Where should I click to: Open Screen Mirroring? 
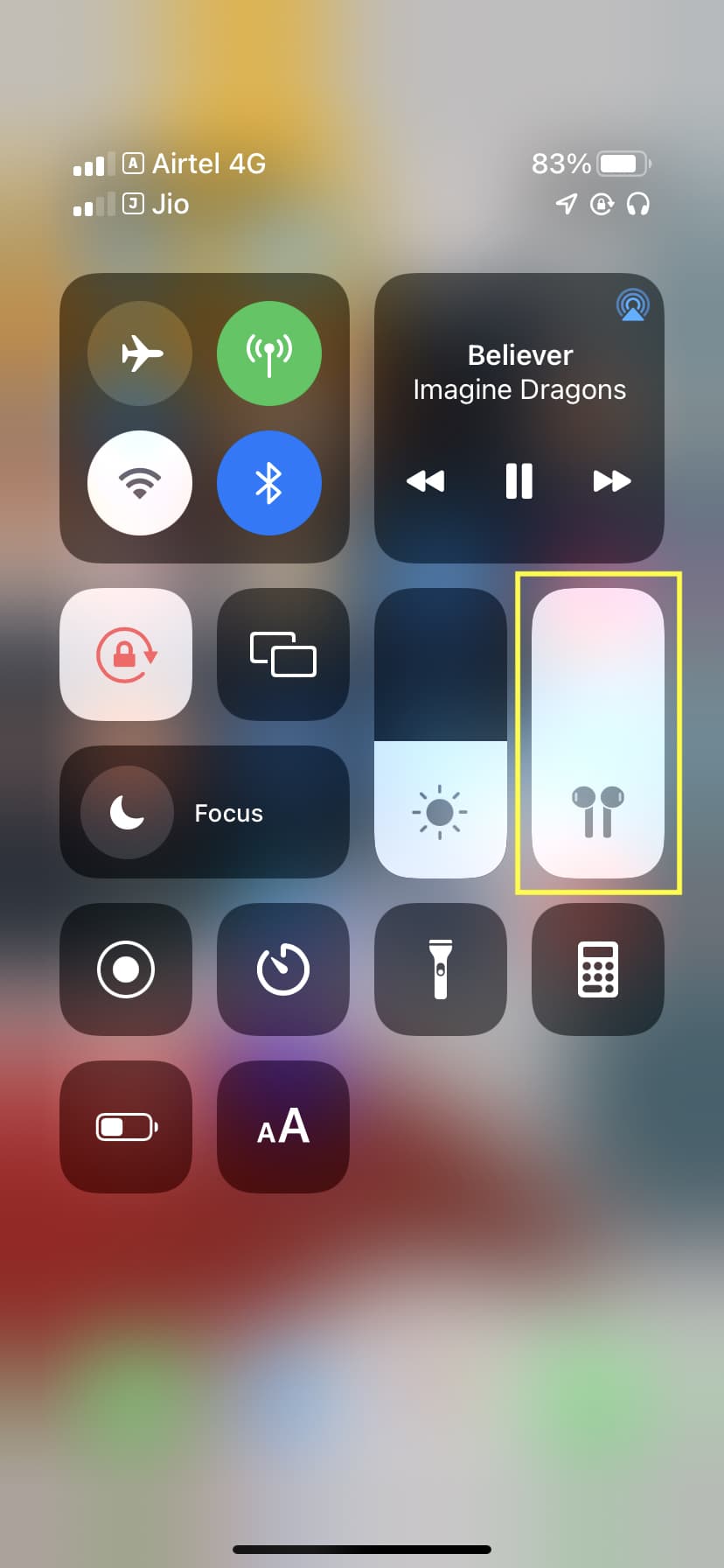click(283, 654)
